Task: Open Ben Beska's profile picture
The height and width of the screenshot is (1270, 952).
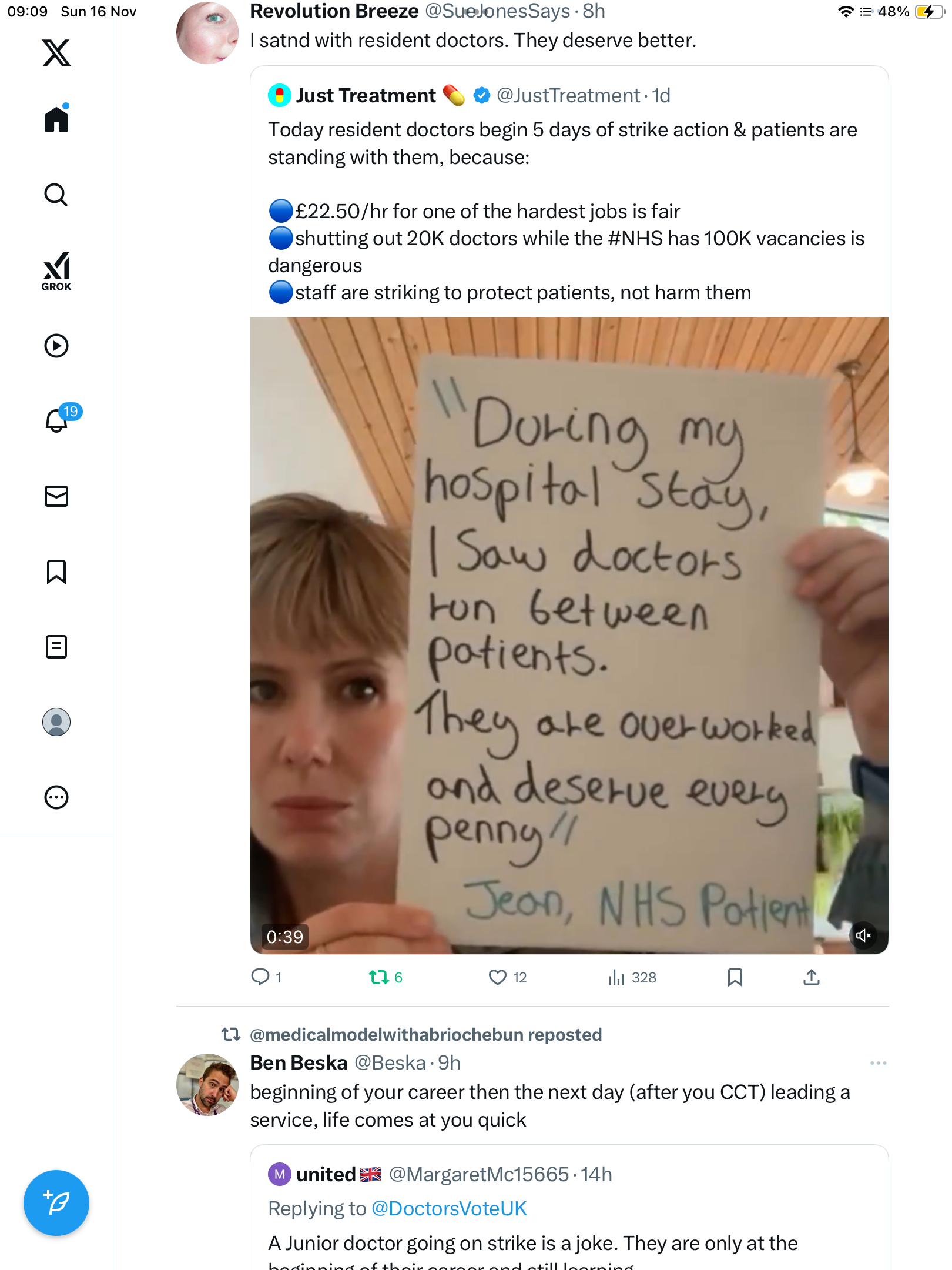Action: click(207, 1085)
